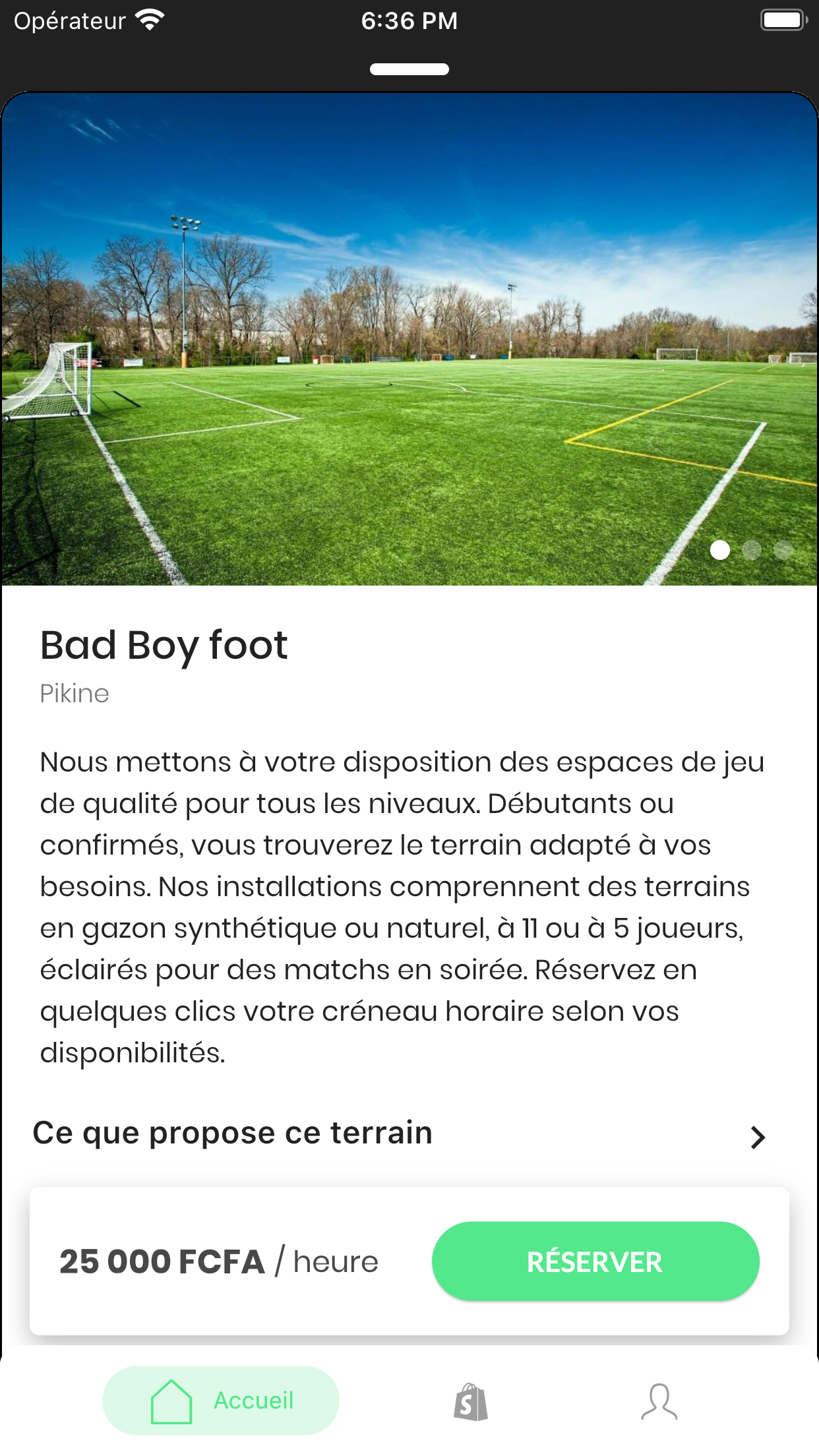This screenshot has height=1456, width=819.
Task: Open terrain amenities via right-pointing chevron
Action: click(x=758, y=1136)
